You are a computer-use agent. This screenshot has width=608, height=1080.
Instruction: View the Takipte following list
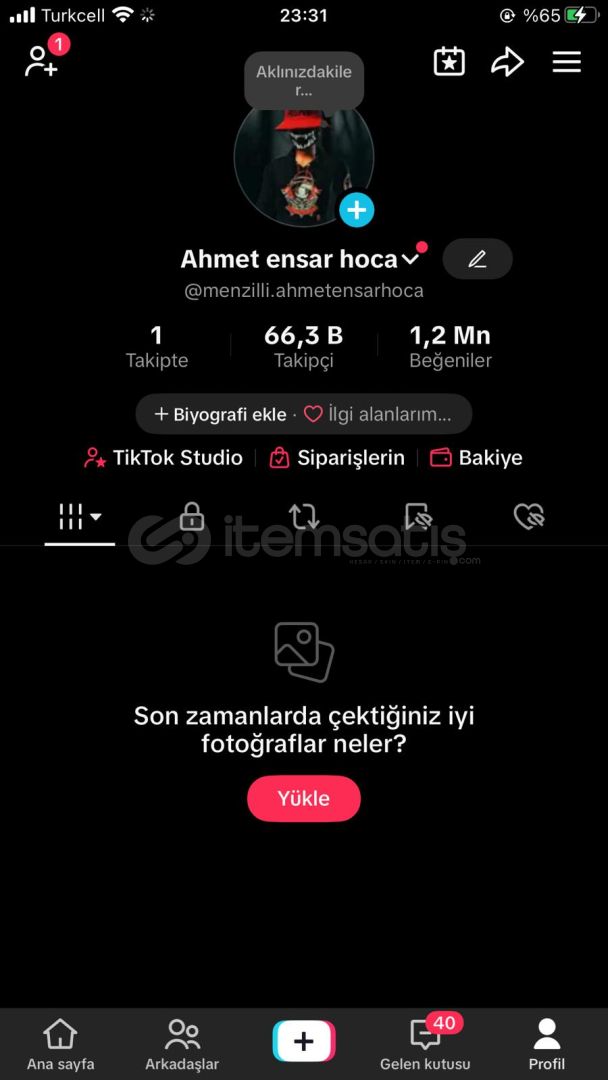click(157, 346)
